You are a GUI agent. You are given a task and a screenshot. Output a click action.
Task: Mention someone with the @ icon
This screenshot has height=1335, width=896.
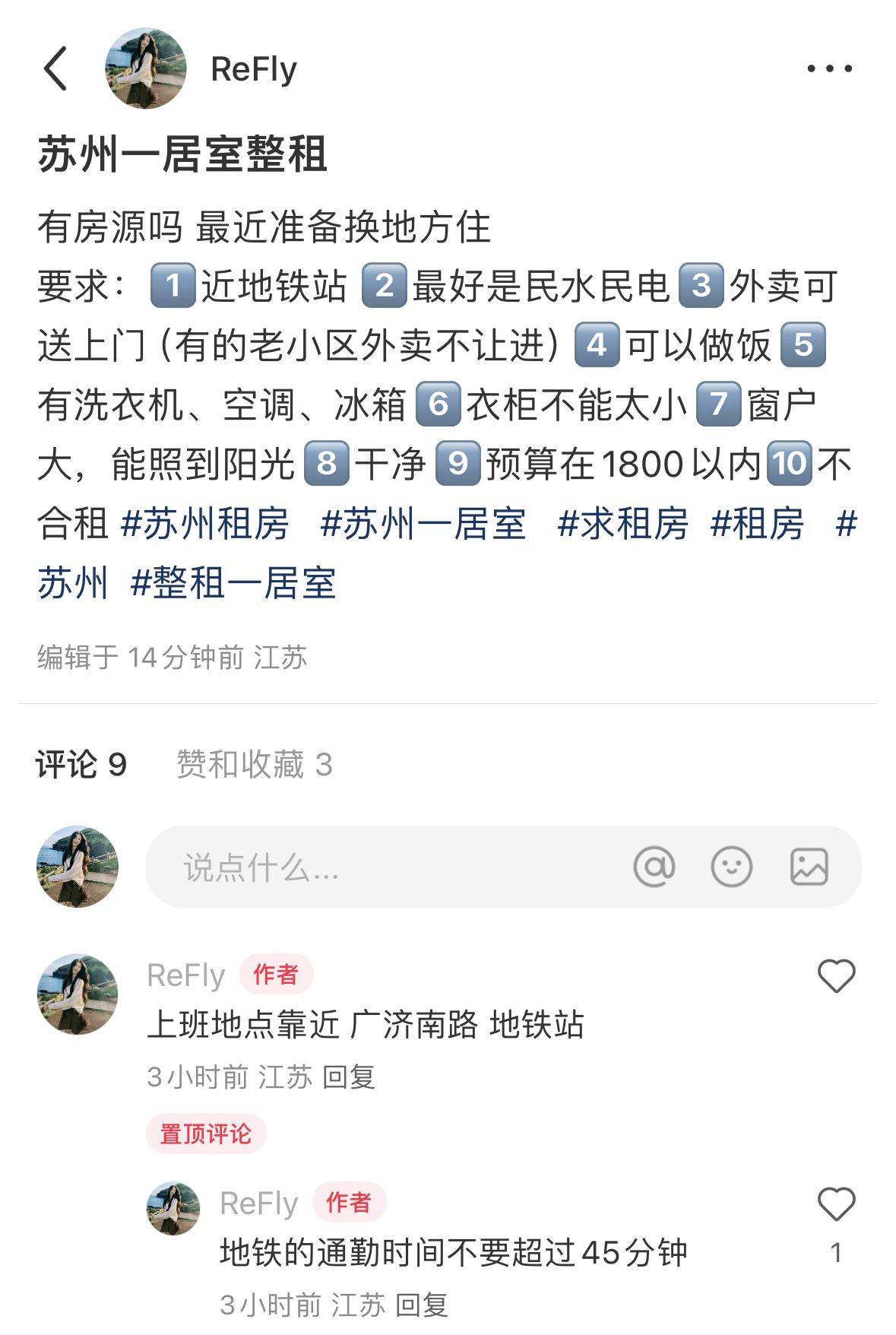[x=654, y=867]
